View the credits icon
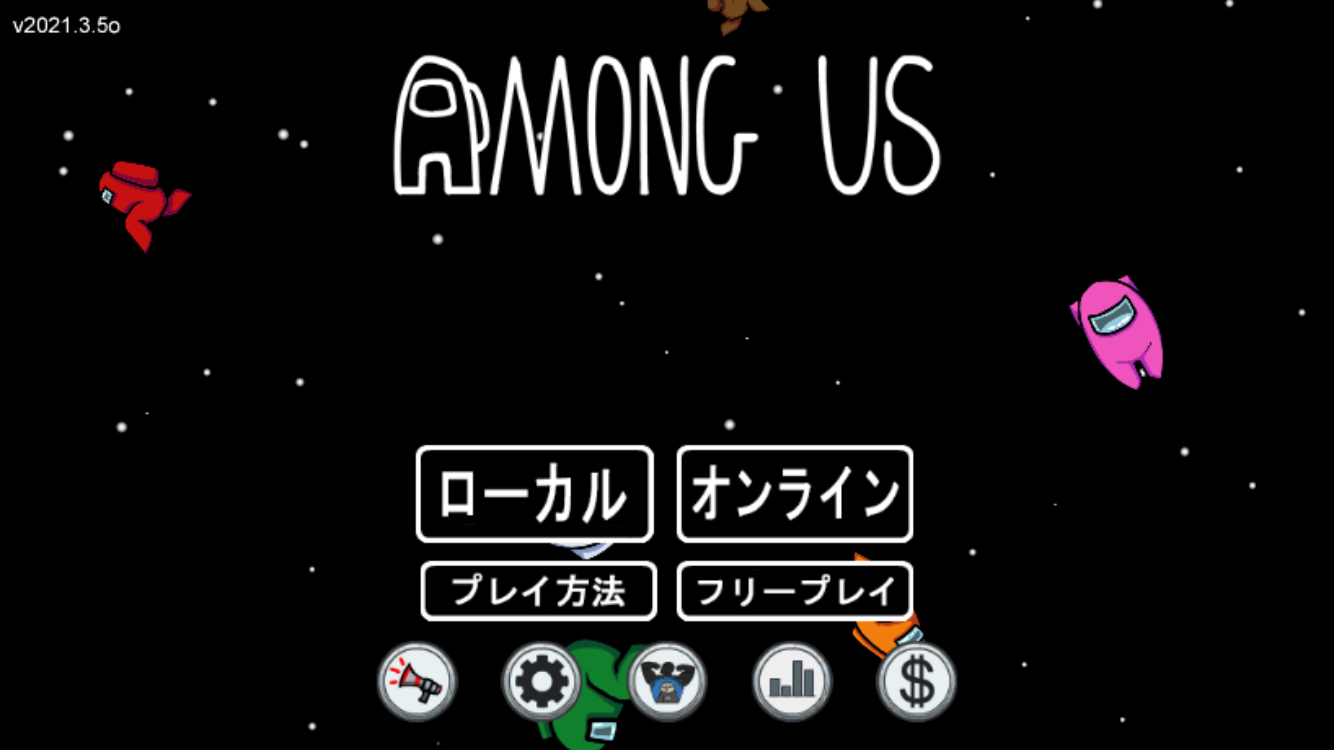The height and width of the screenshot is (750, 1334). (x=667, y=682)
